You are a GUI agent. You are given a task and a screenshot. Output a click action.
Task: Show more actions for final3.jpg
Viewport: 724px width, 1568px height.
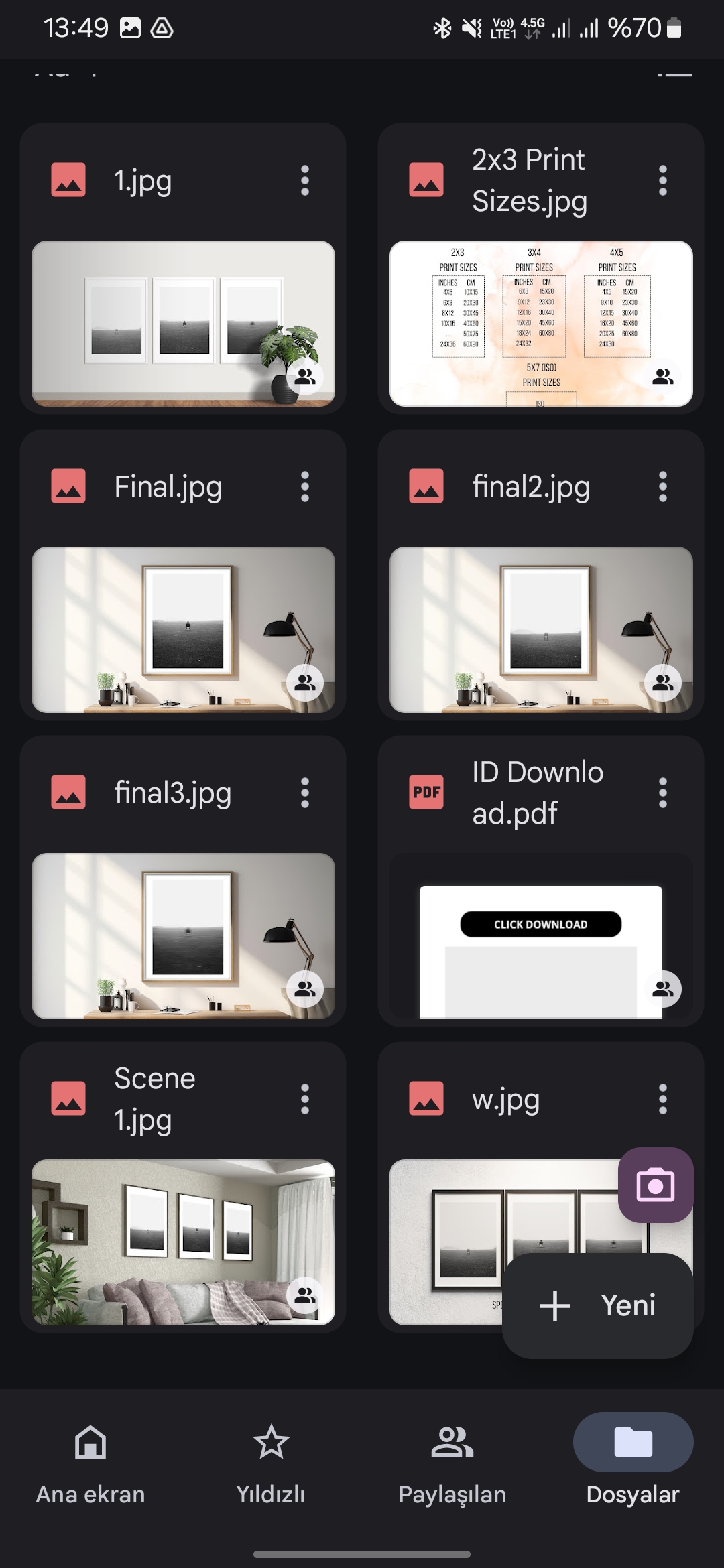305,793
